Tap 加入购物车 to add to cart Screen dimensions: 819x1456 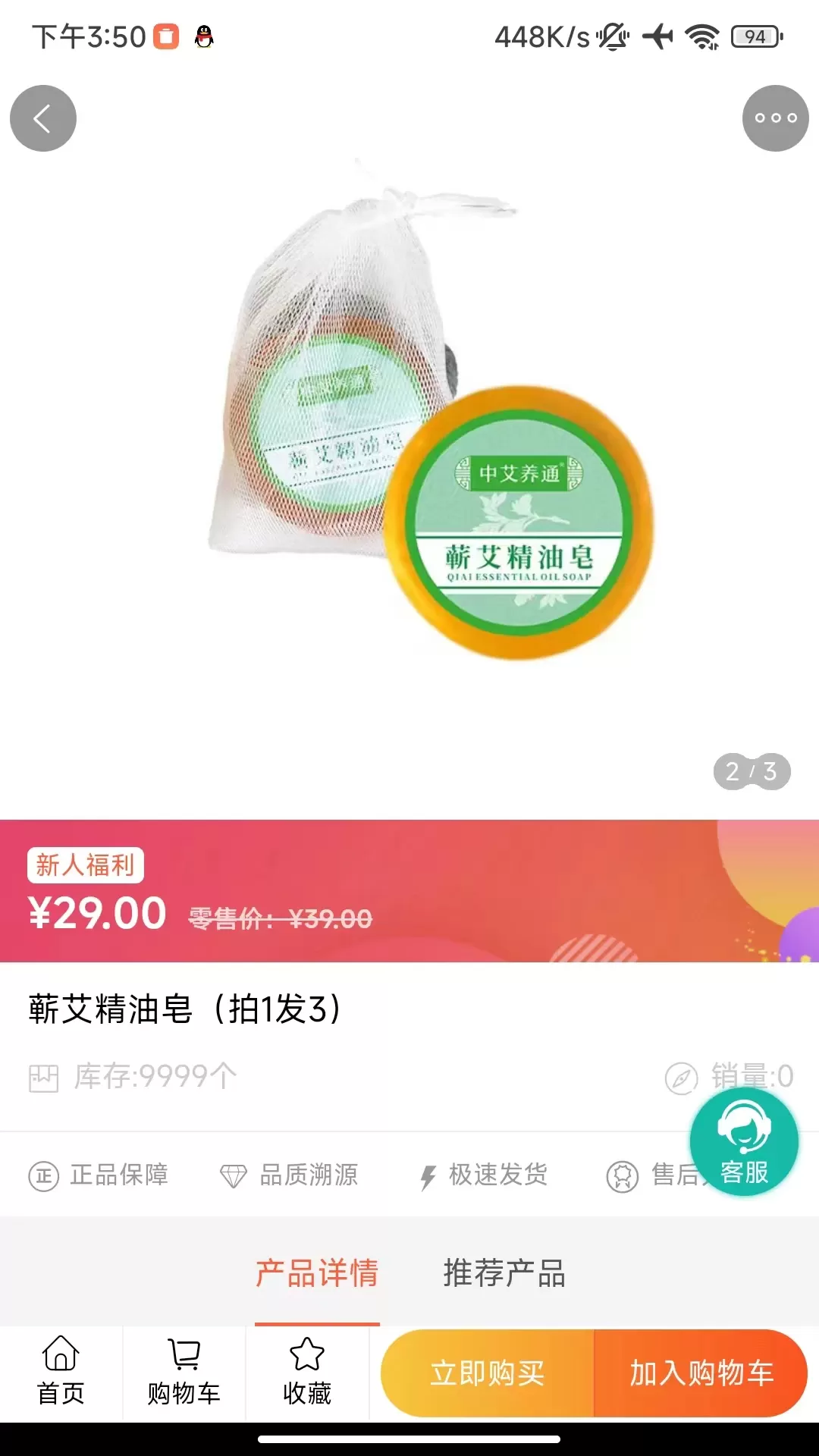point(701,1373)
